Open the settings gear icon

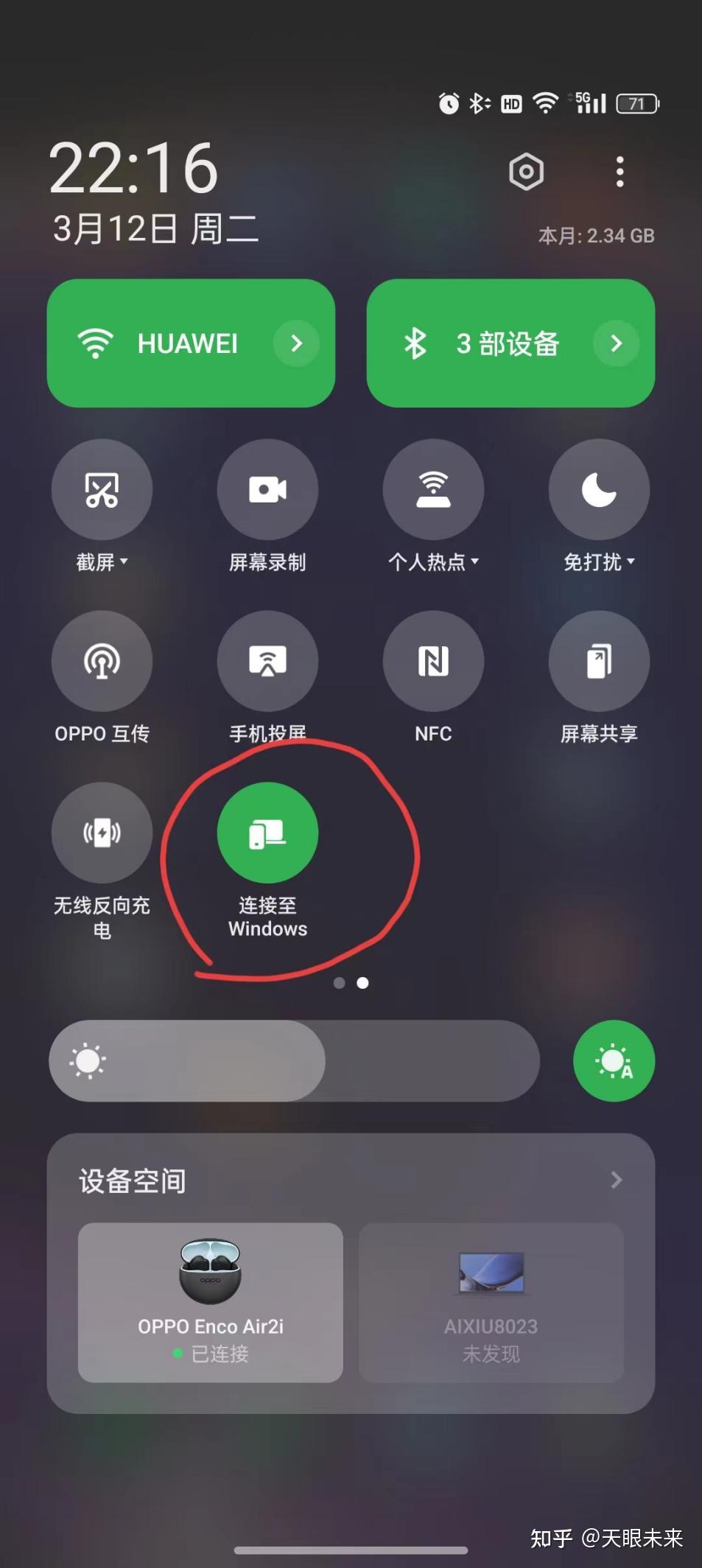point(526,171)
